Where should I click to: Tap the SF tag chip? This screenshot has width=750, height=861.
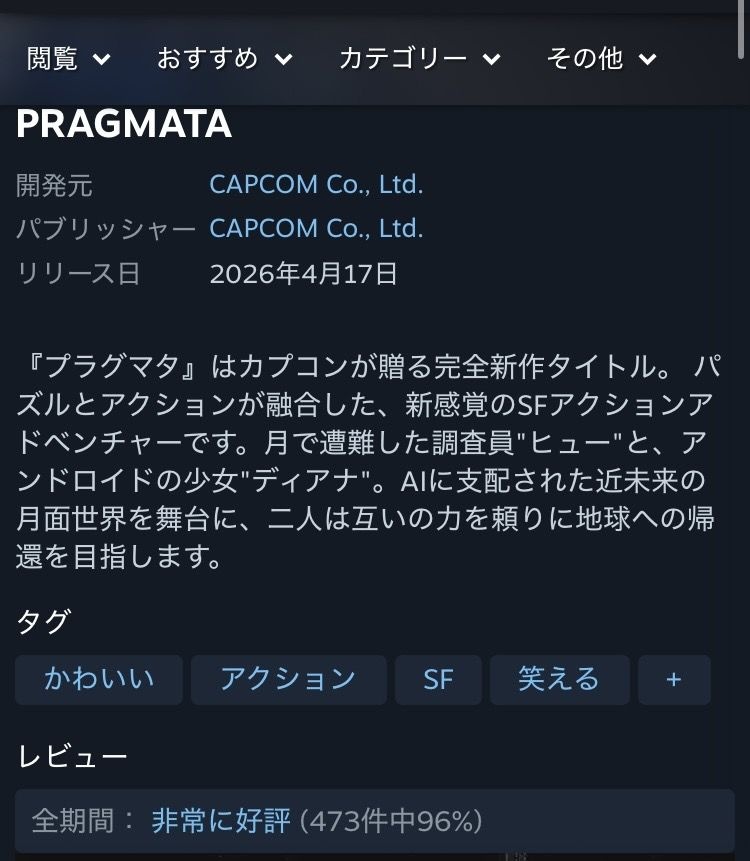(x=438, y=680)
